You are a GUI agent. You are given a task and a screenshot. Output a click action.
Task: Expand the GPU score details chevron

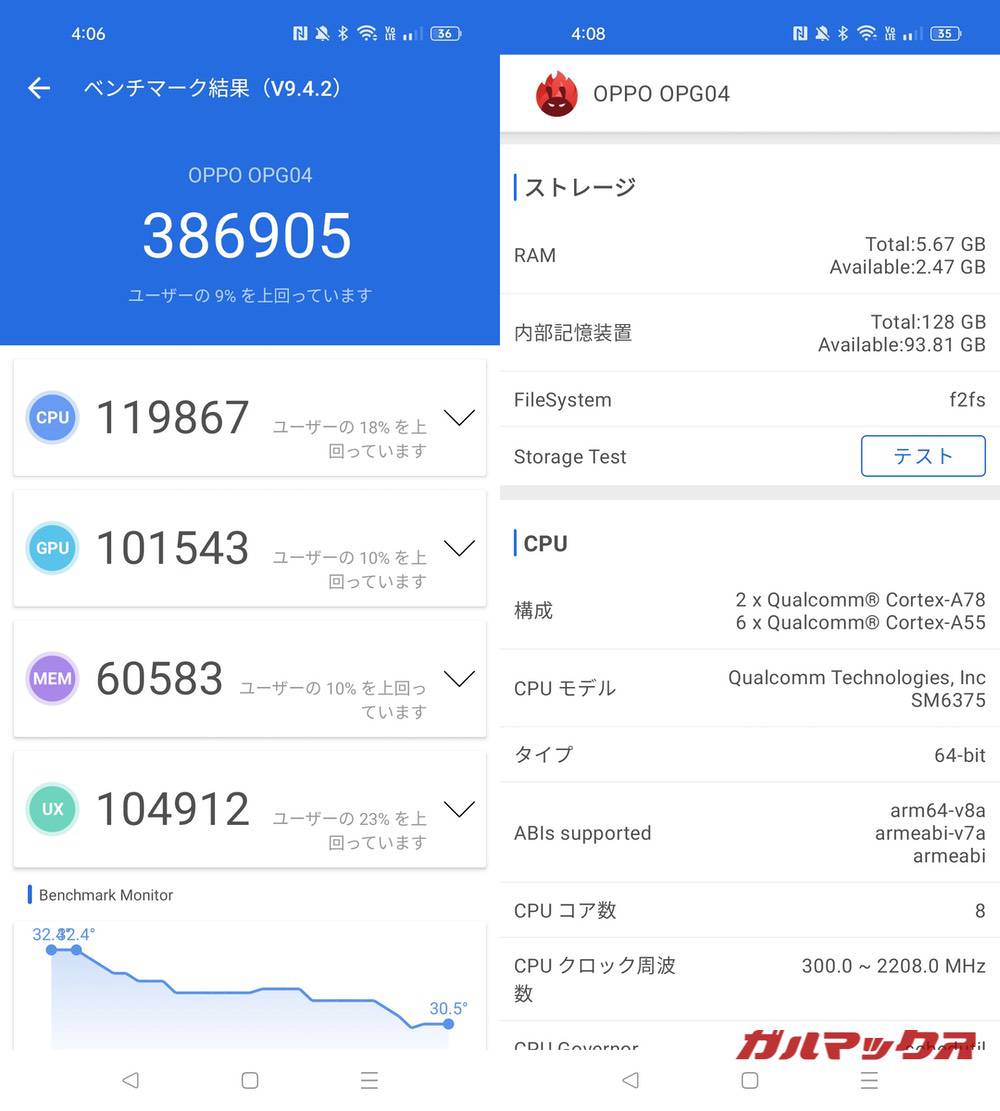[459, 548]
